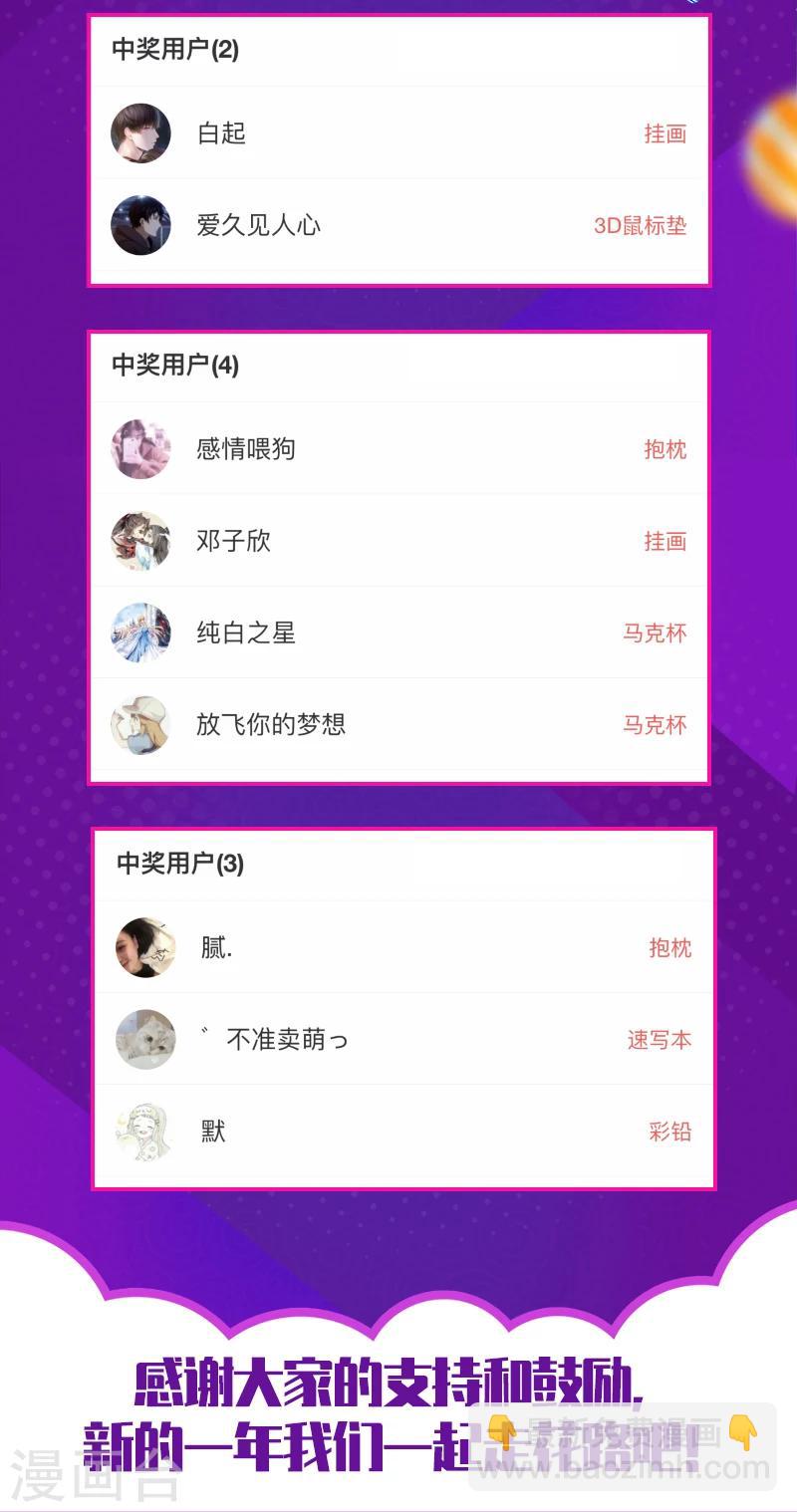Viewport: 797px width, 1512px height.
Task: Expand the 中奖用户(4) winners section
Action: (x=174, y=365)
